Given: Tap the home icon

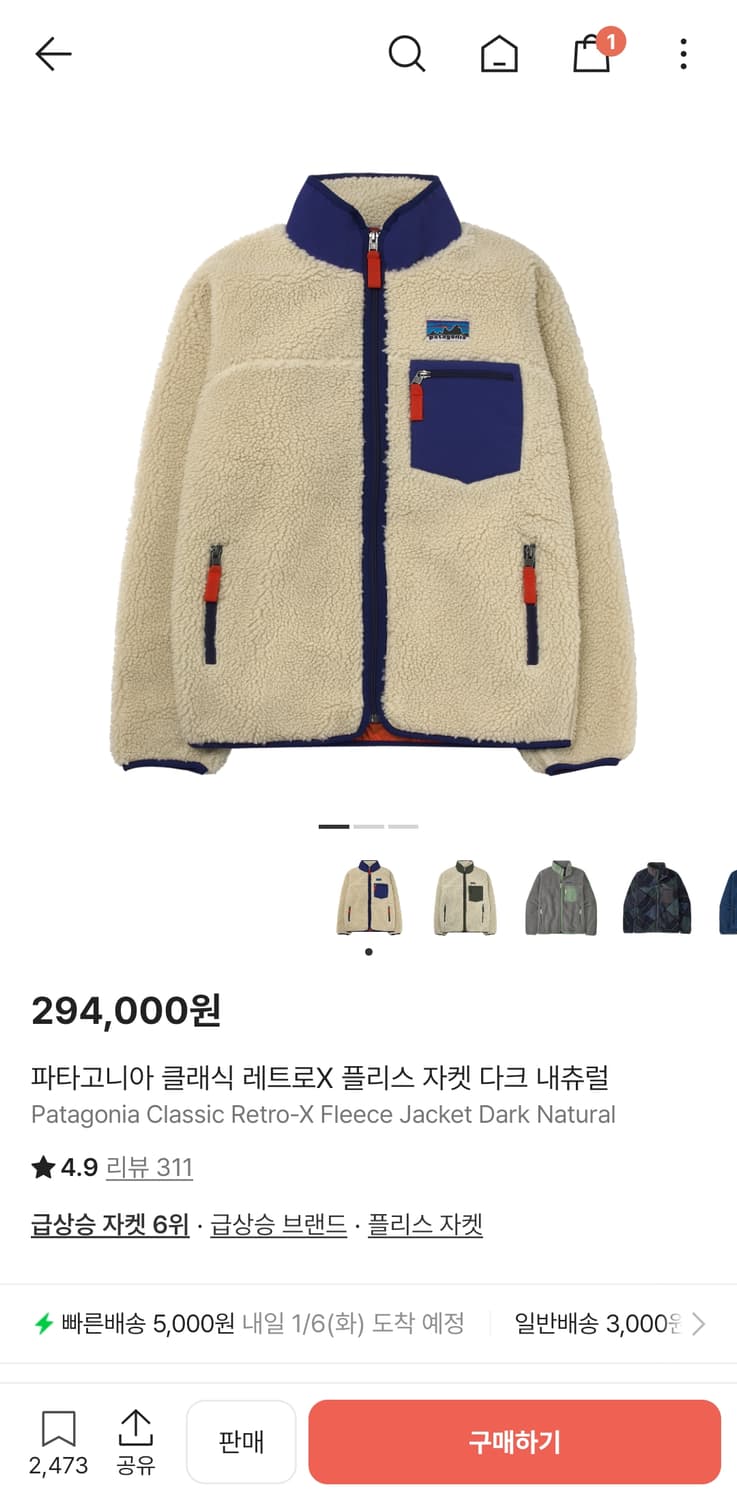Looking at the screenshot, I should tap(499, 55).
